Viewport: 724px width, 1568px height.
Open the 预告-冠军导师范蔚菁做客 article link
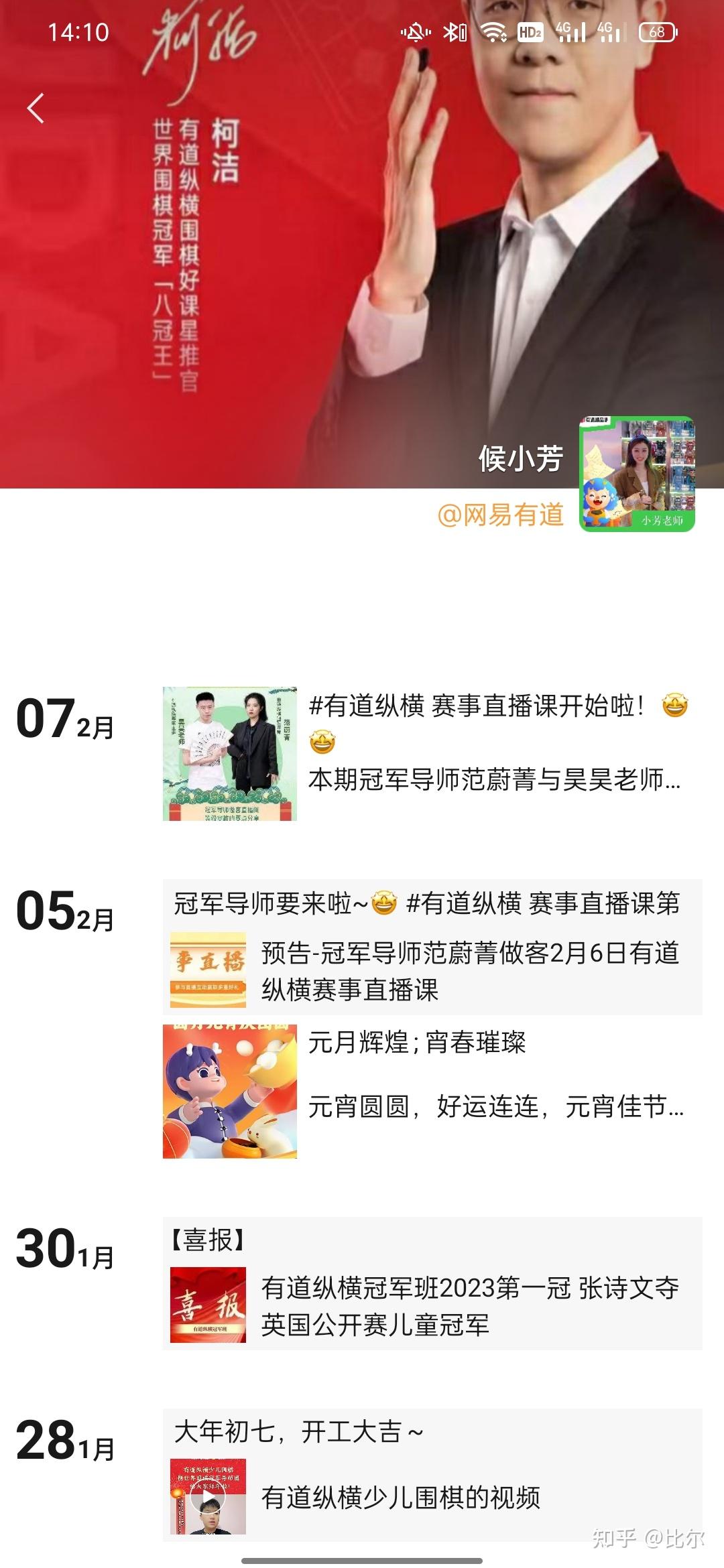coord(469,970)
